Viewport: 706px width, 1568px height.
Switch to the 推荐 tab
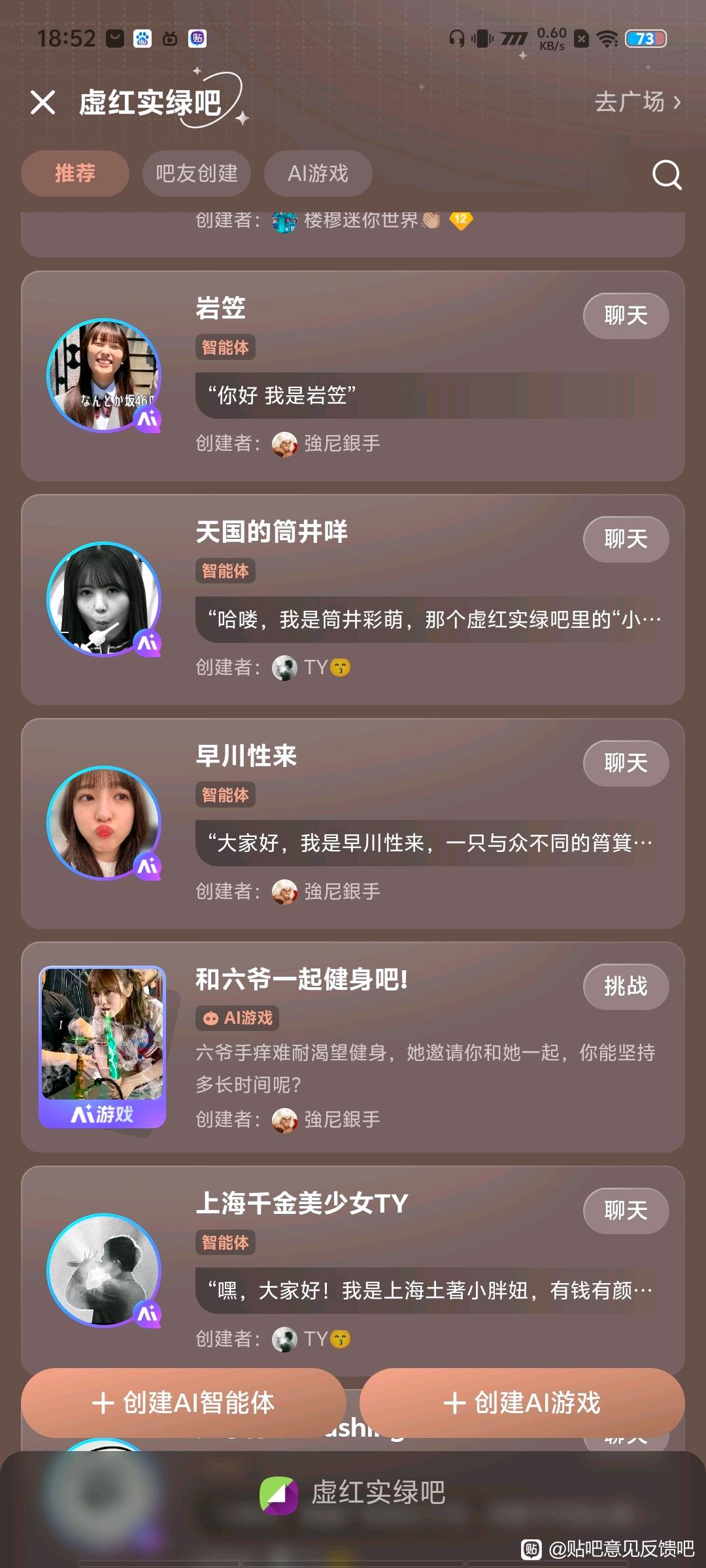pos(75,174)
